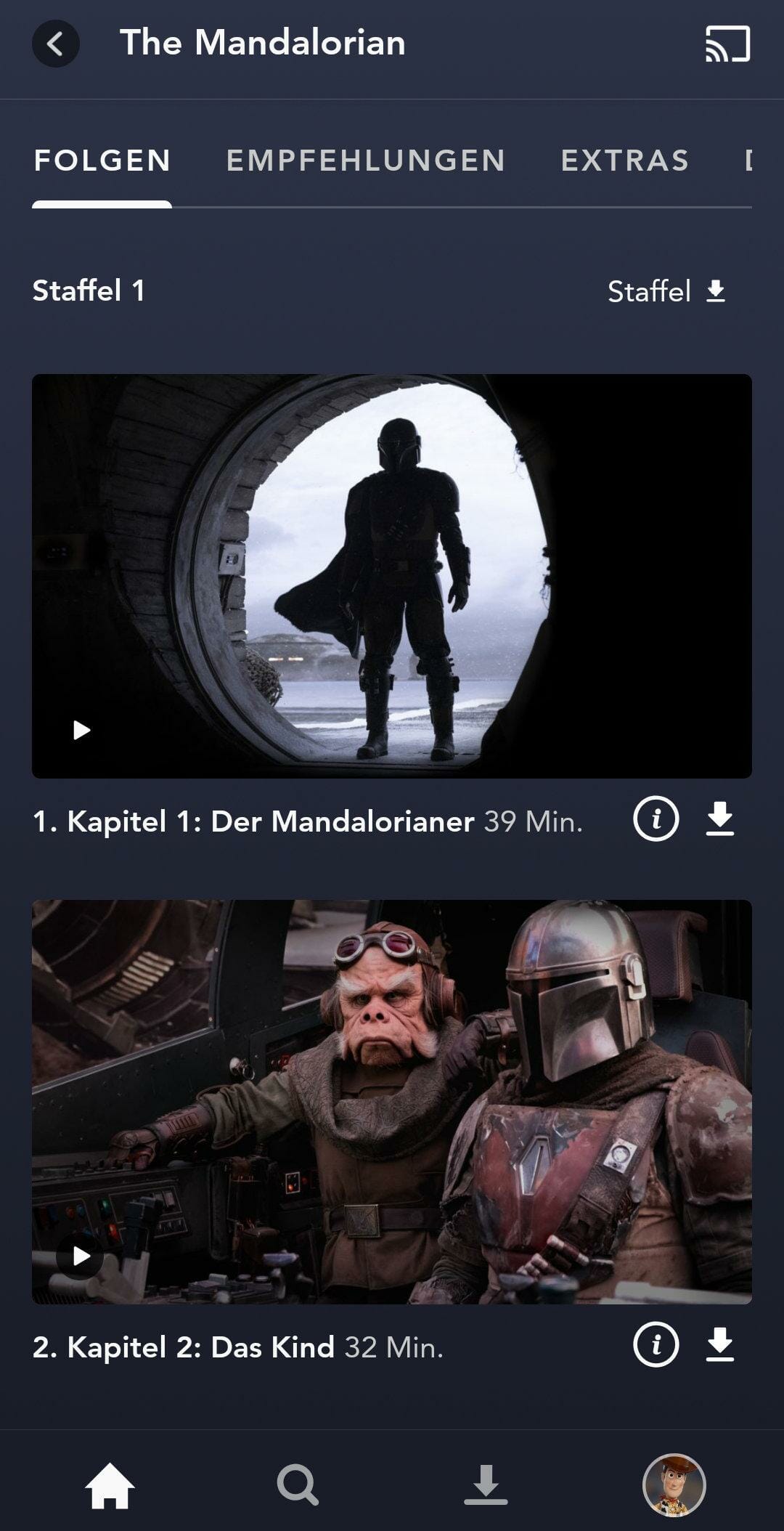Screen dimensions: 784x1531
Task: Show info for Kapitel 2: Das Kind
Action: tap(656, 1345)
